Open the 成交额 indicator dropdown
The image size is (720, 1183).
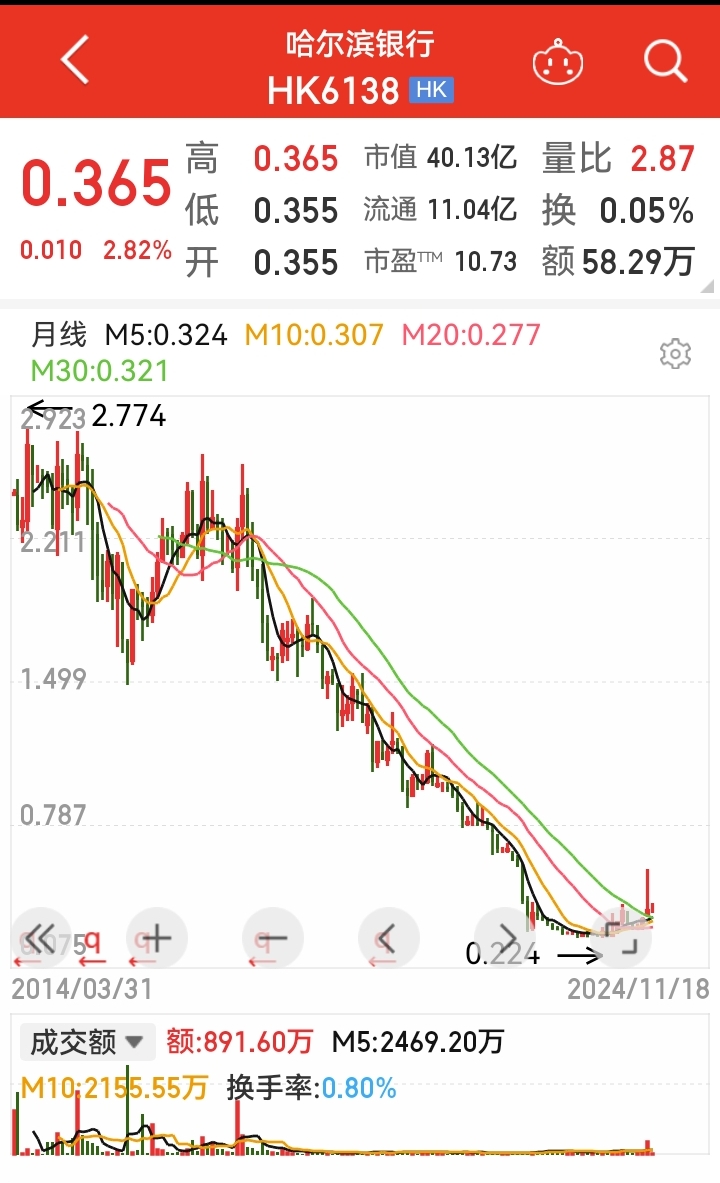[x=88, y=1042]
